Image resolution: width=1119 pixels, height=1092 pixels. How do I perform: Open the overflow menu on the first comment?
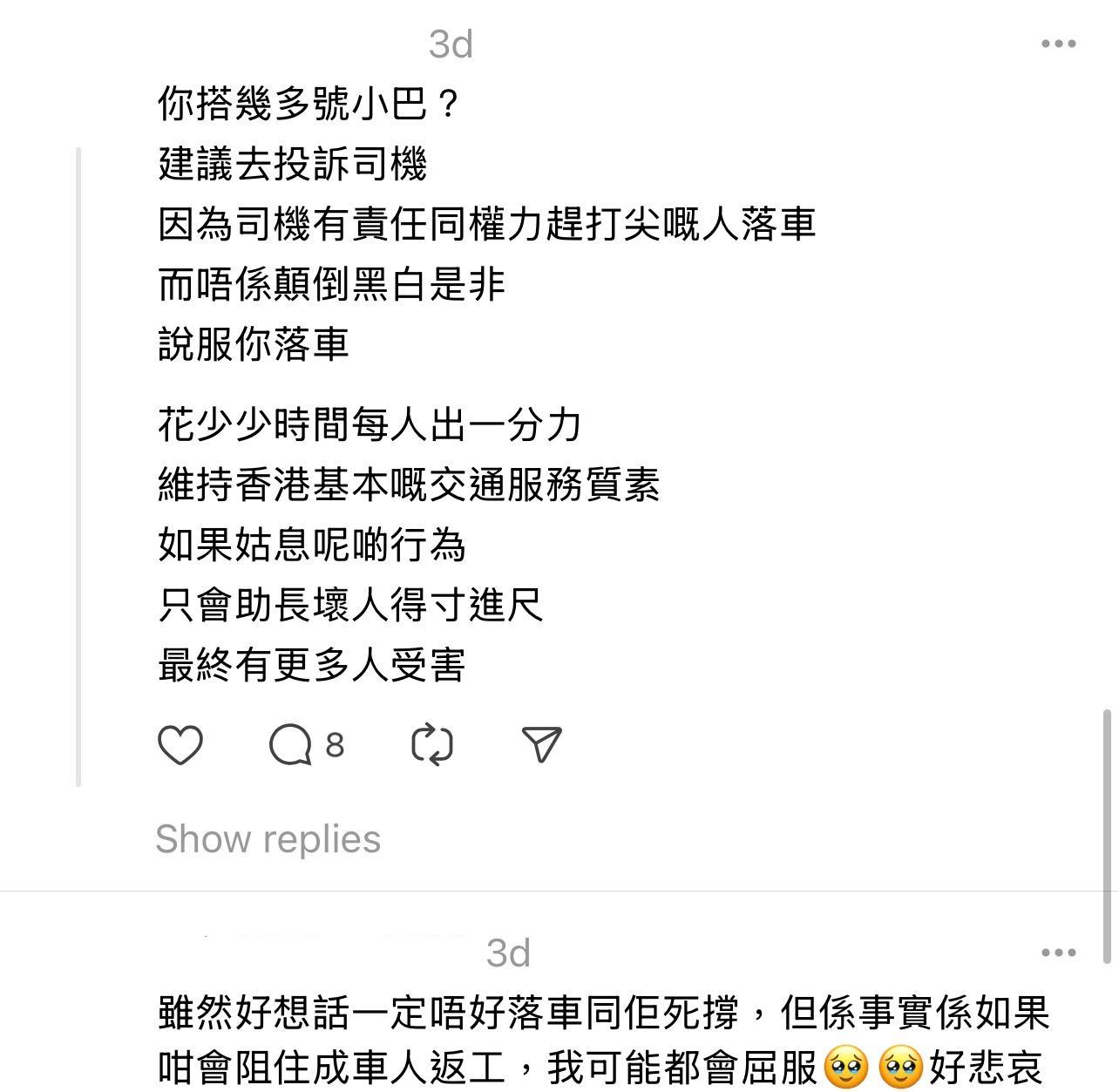[x=1058, y=44]
